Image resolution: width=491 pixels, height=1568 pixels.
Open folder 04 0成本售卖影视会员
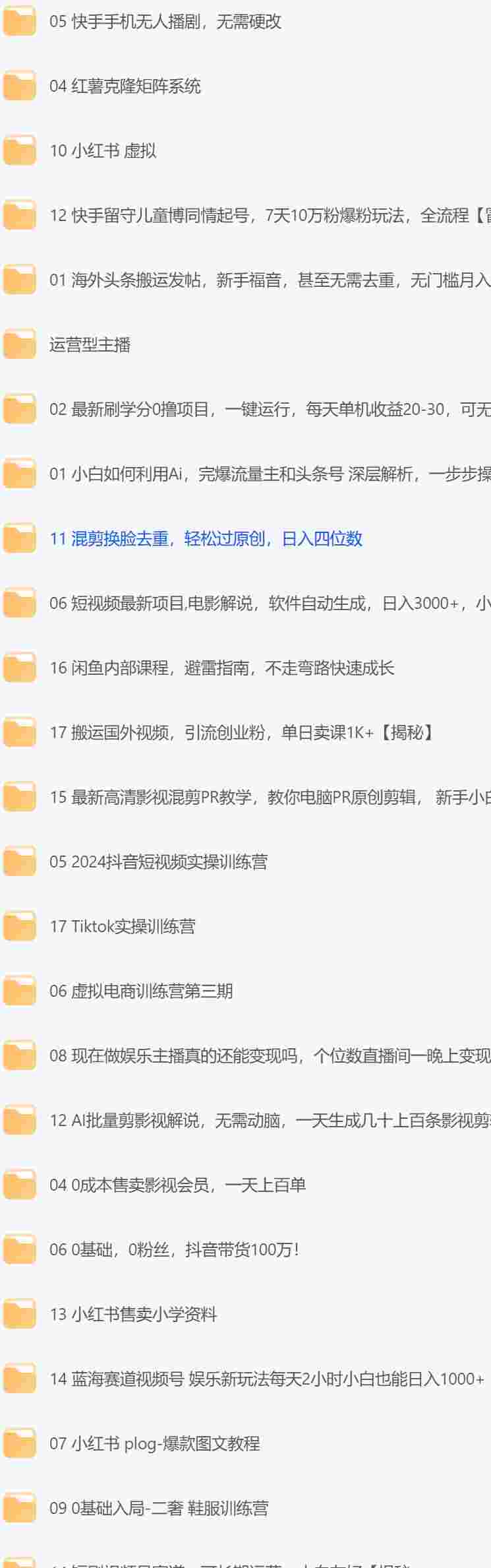point(177,1185)
